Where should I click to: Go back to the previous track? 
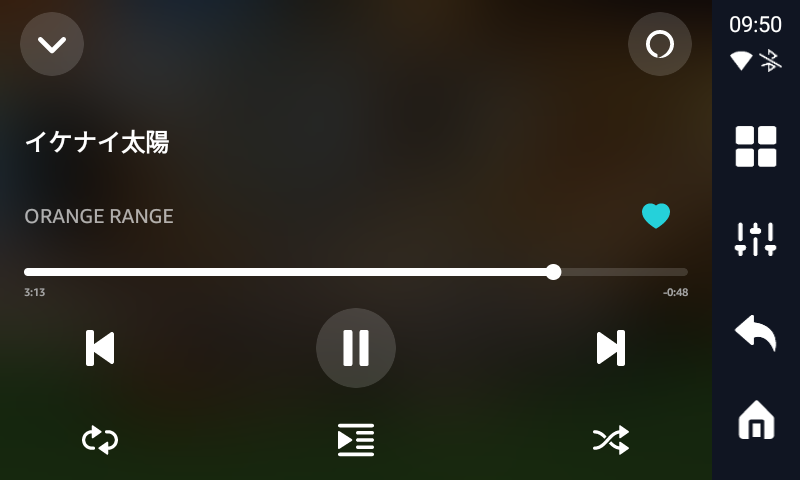pyautogui.click(x=100, y=348)
